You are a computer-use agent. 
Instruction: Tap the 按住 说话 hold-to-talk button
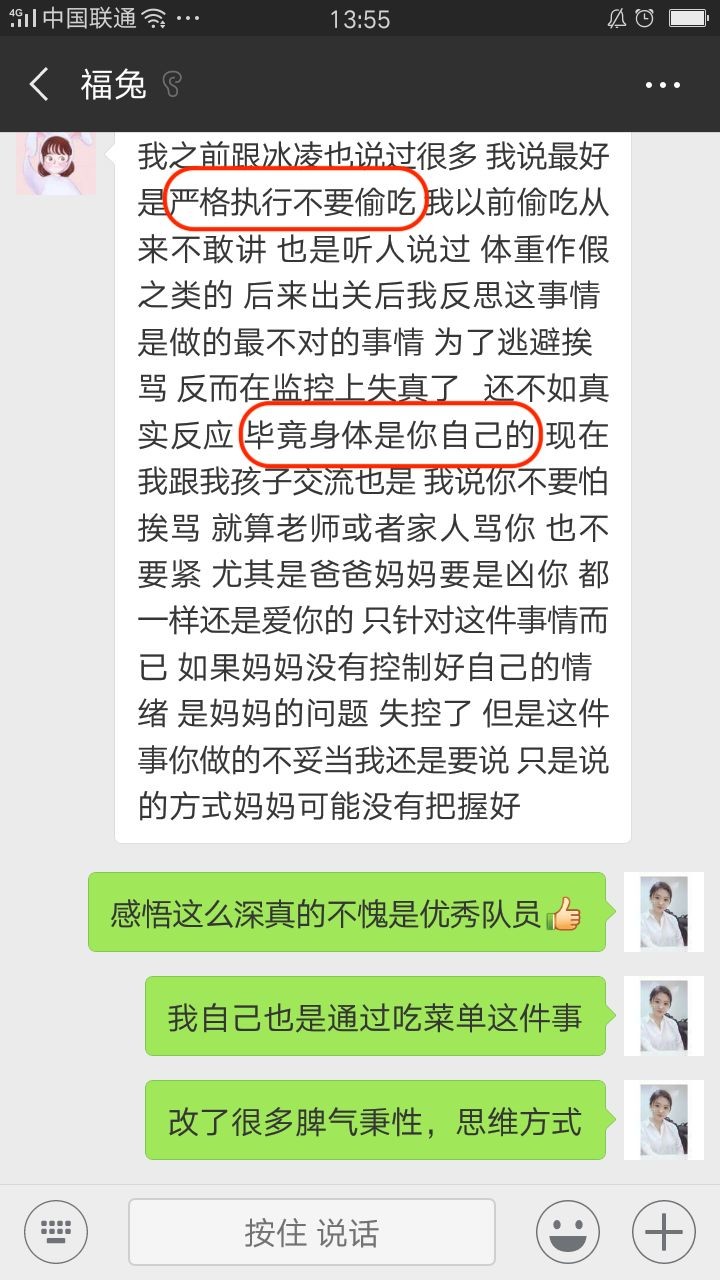pos(312,1232)
